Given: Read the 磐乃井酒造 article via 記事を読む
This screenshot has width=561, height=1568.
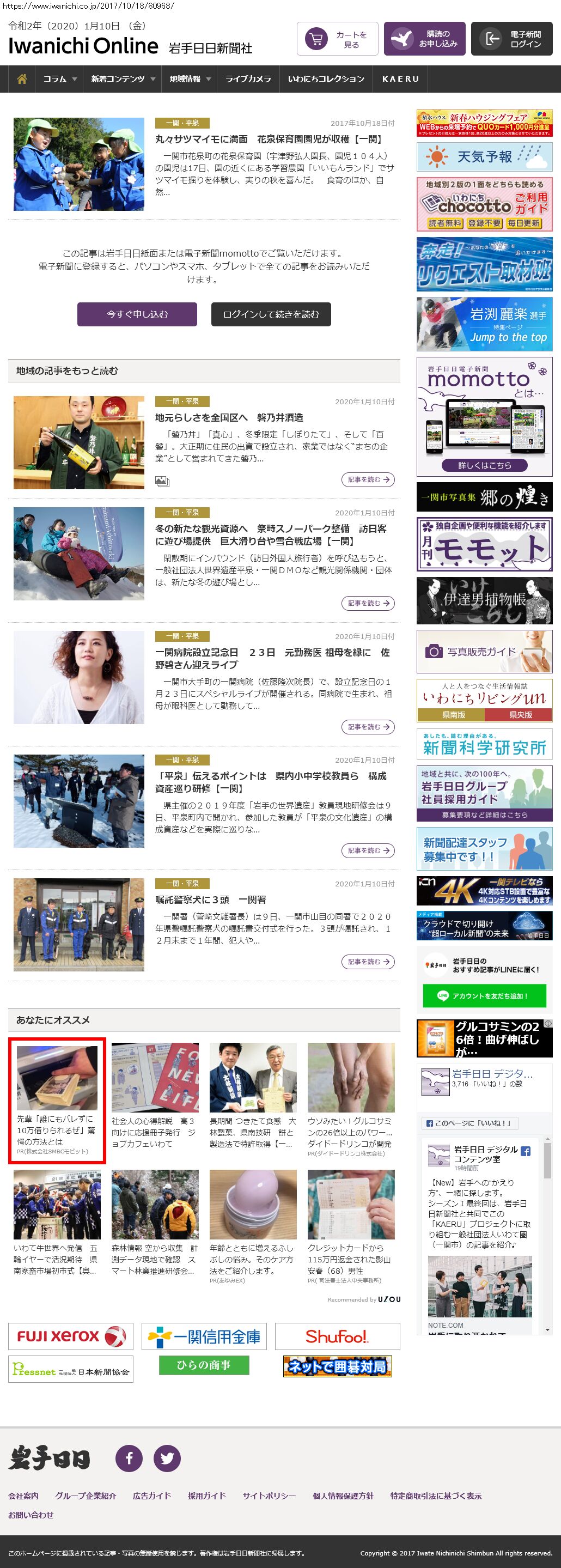Looking at the screenshot, I should 368,479.
